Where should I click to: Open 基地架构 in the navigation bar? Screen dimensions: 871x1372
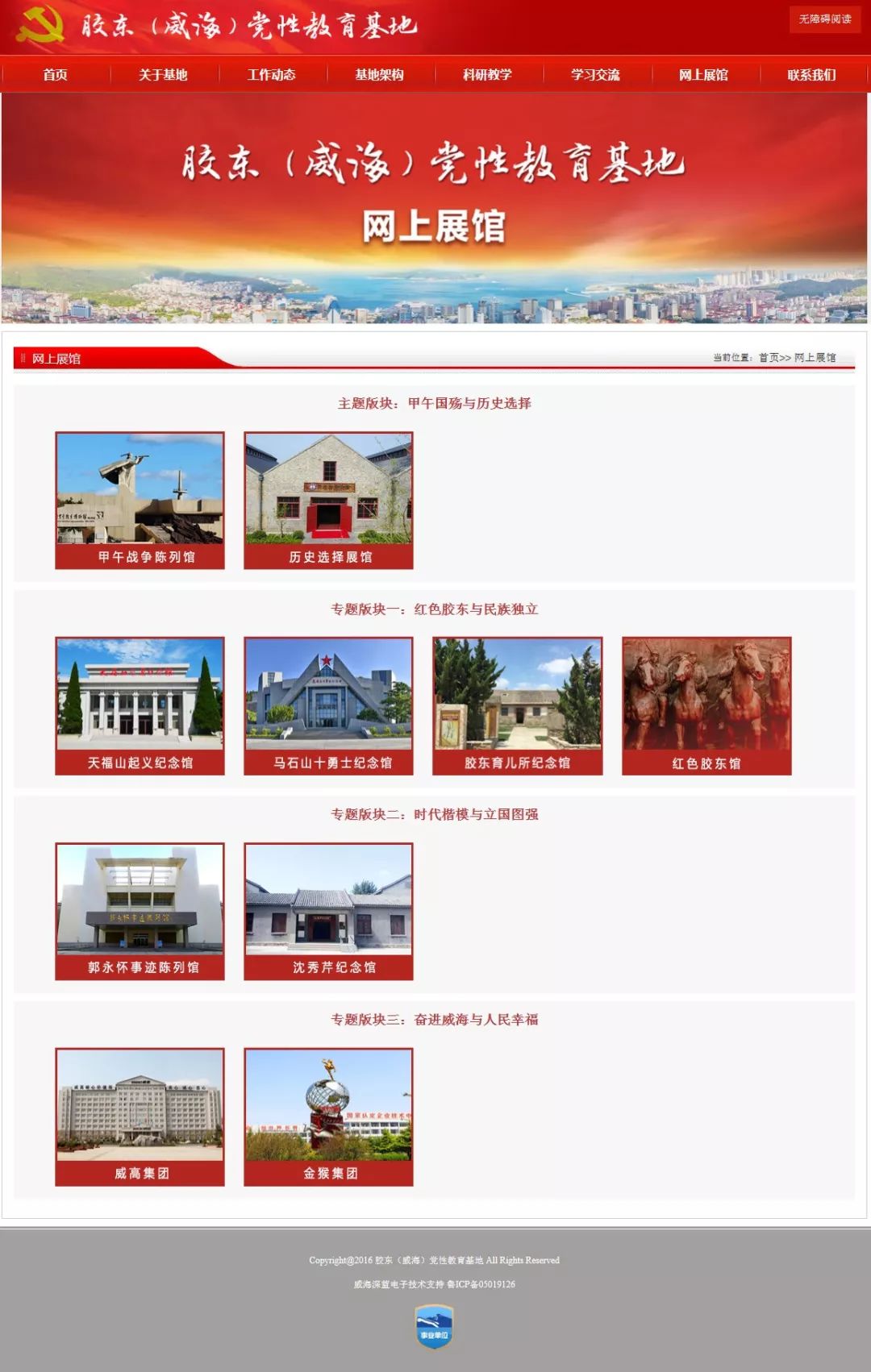tap(379, 75)
